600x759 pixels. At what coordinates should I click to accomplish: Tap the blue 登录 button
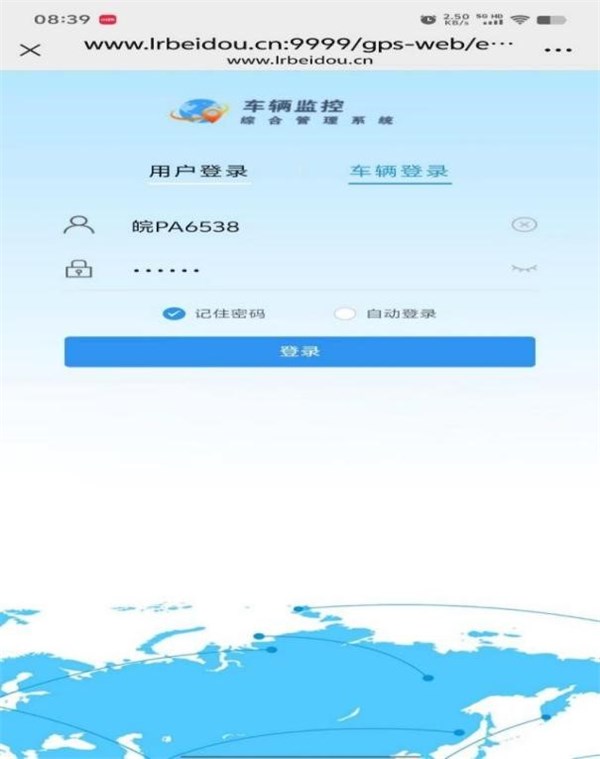pos(299,352)
